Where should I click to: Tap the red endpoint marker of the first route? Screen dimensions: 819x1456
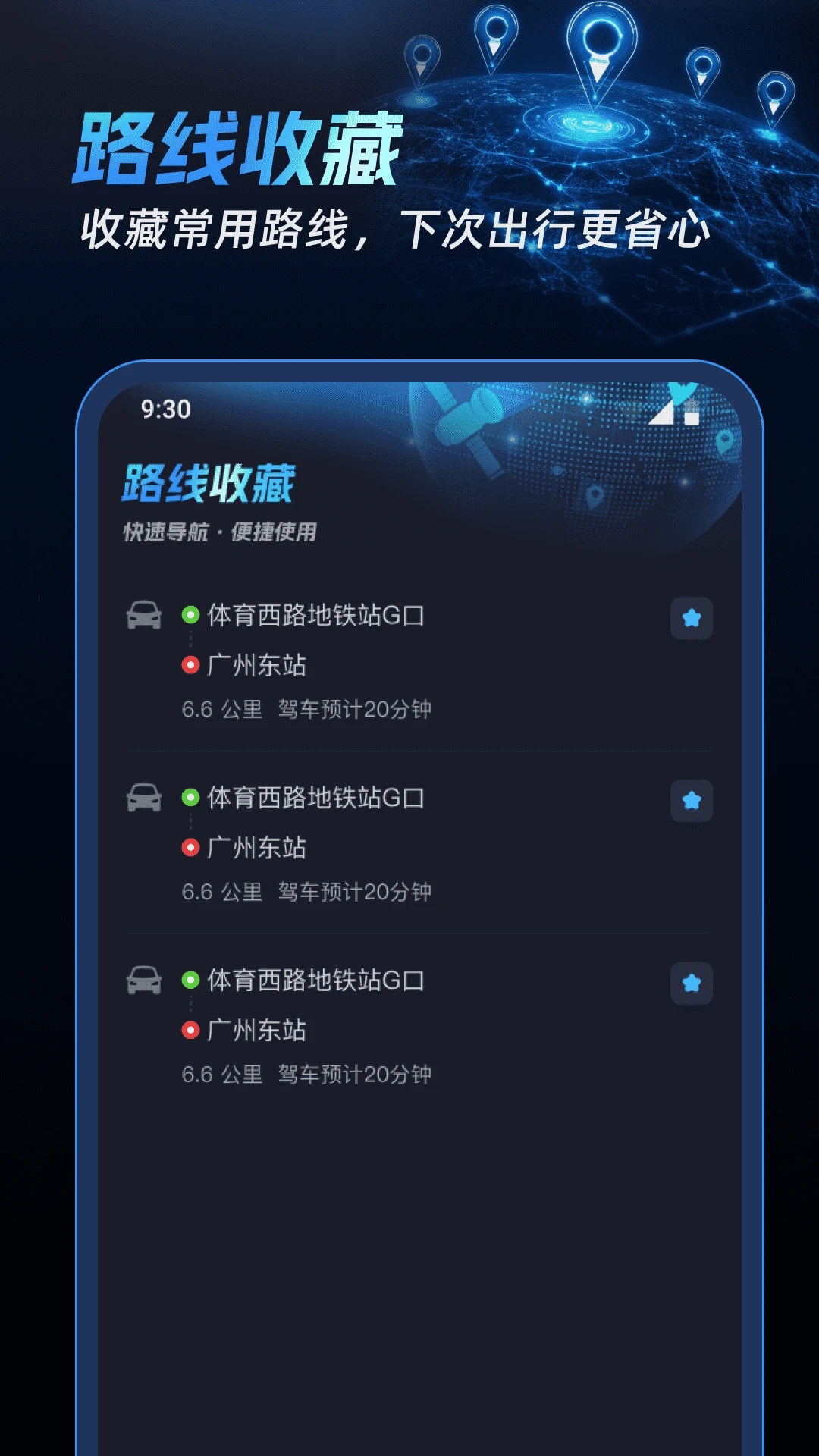(x=190, y=665)
